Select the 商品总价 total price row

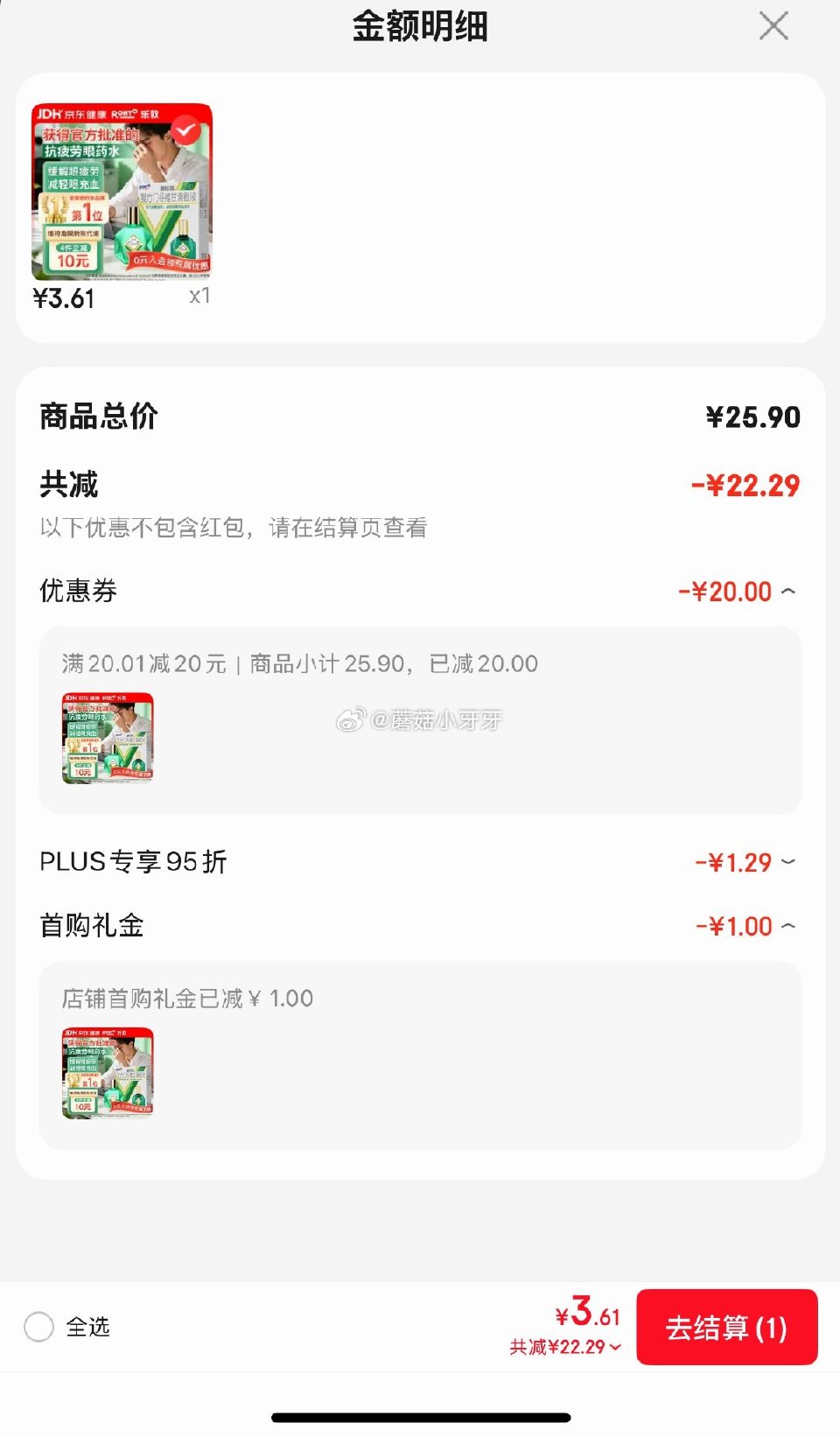[98, 417]
